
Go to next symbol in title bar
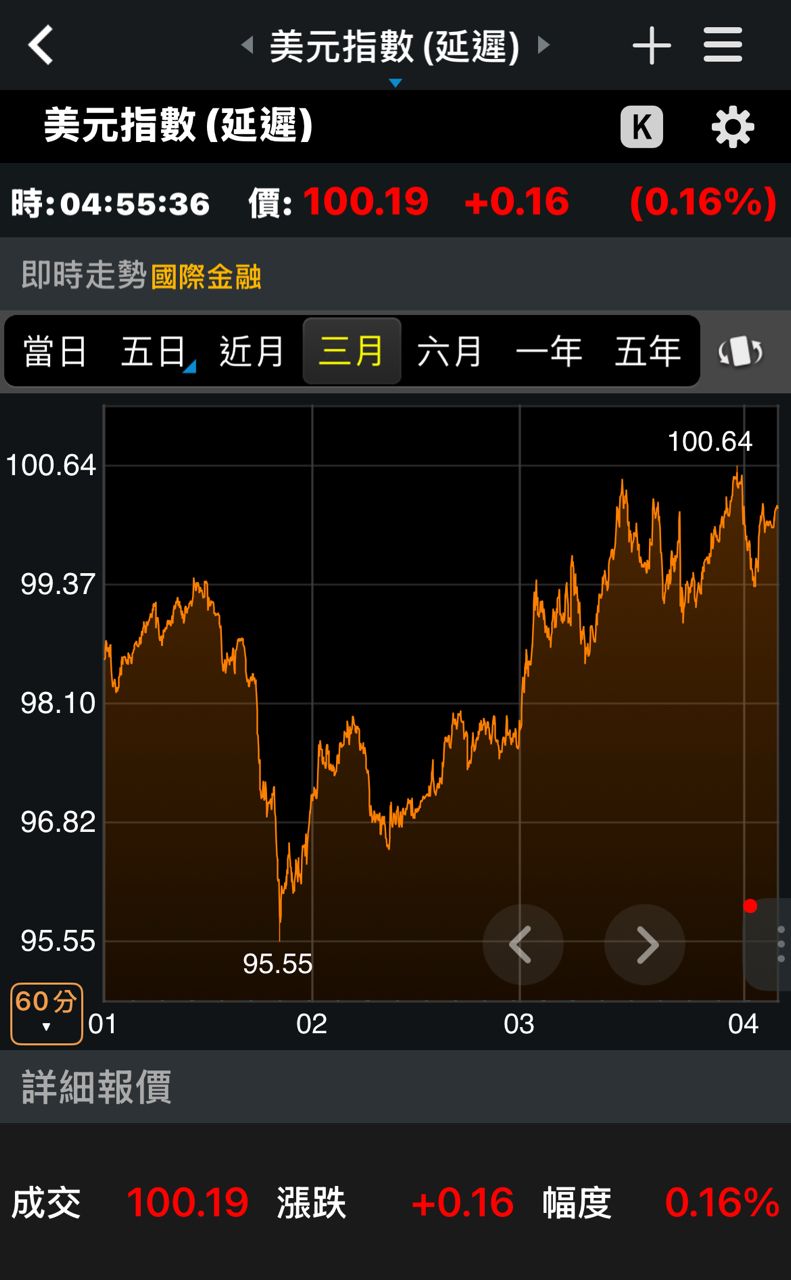point(543,45)
